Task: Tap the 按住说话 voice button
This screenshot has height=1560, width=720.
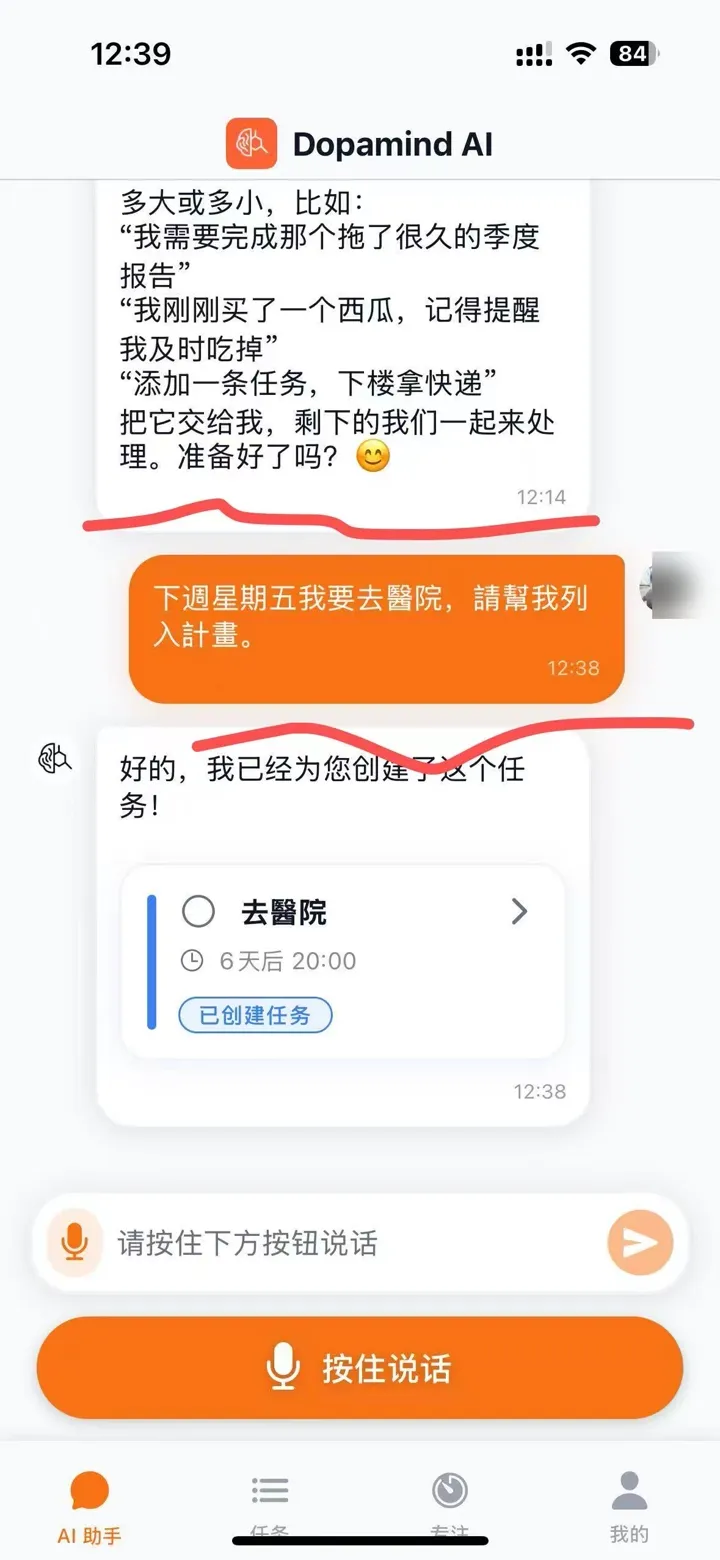Action: pyautogui.click(x=360, y=1368)
